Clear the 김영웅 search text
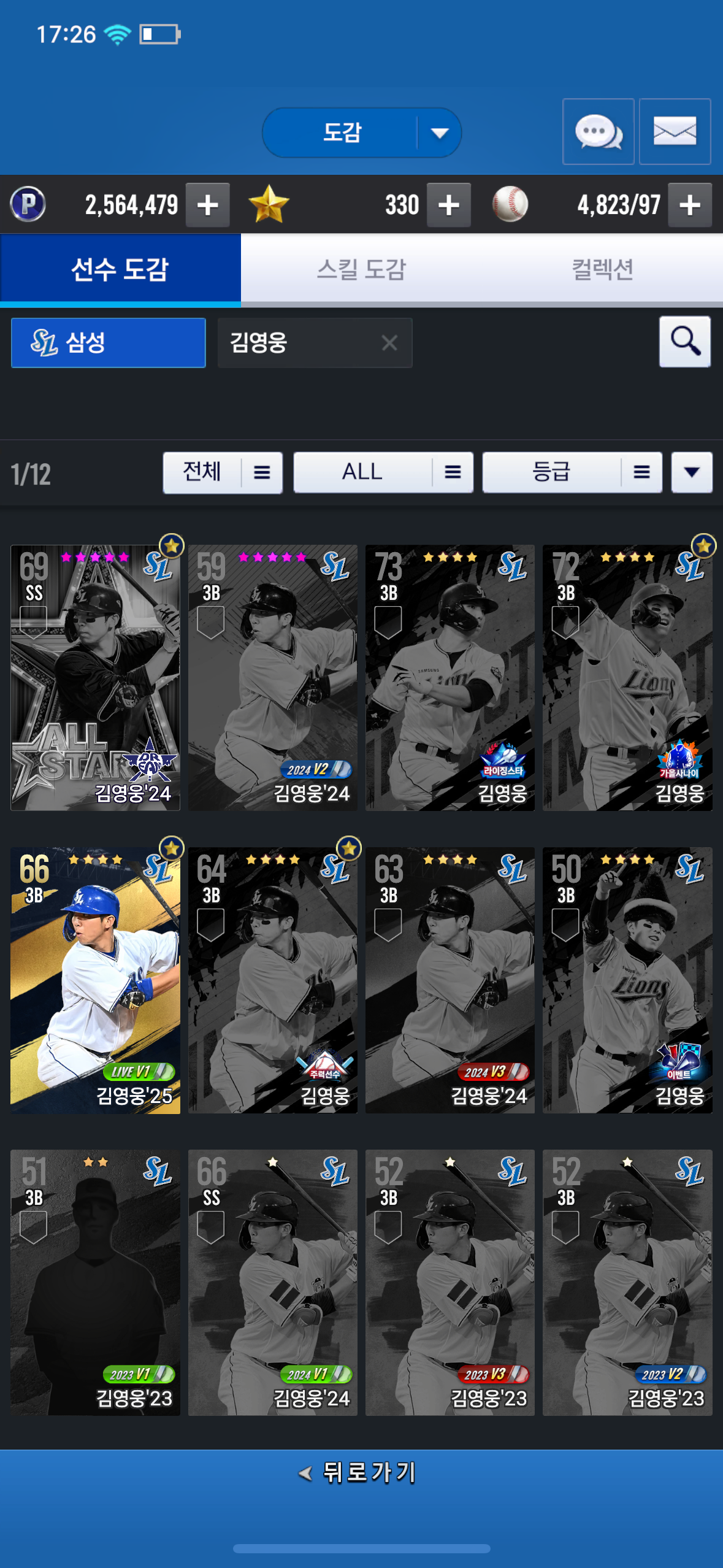Image resolution: width=723 pixels, height=1568 pixels. pyautogui.click(x=389, y=342)
